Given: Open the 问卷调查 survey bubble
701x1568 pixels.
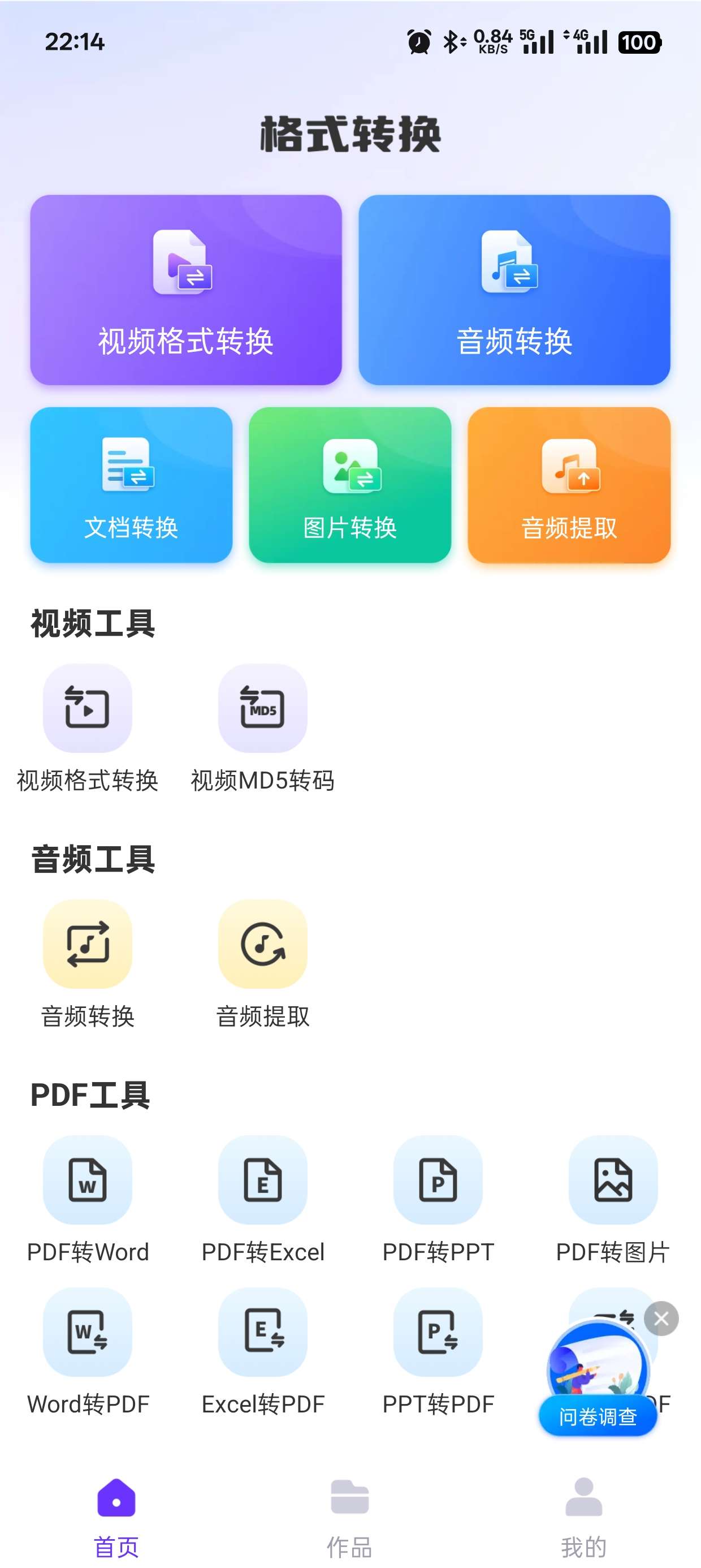Looking at the screenshot, I should tap(598, 1418).
